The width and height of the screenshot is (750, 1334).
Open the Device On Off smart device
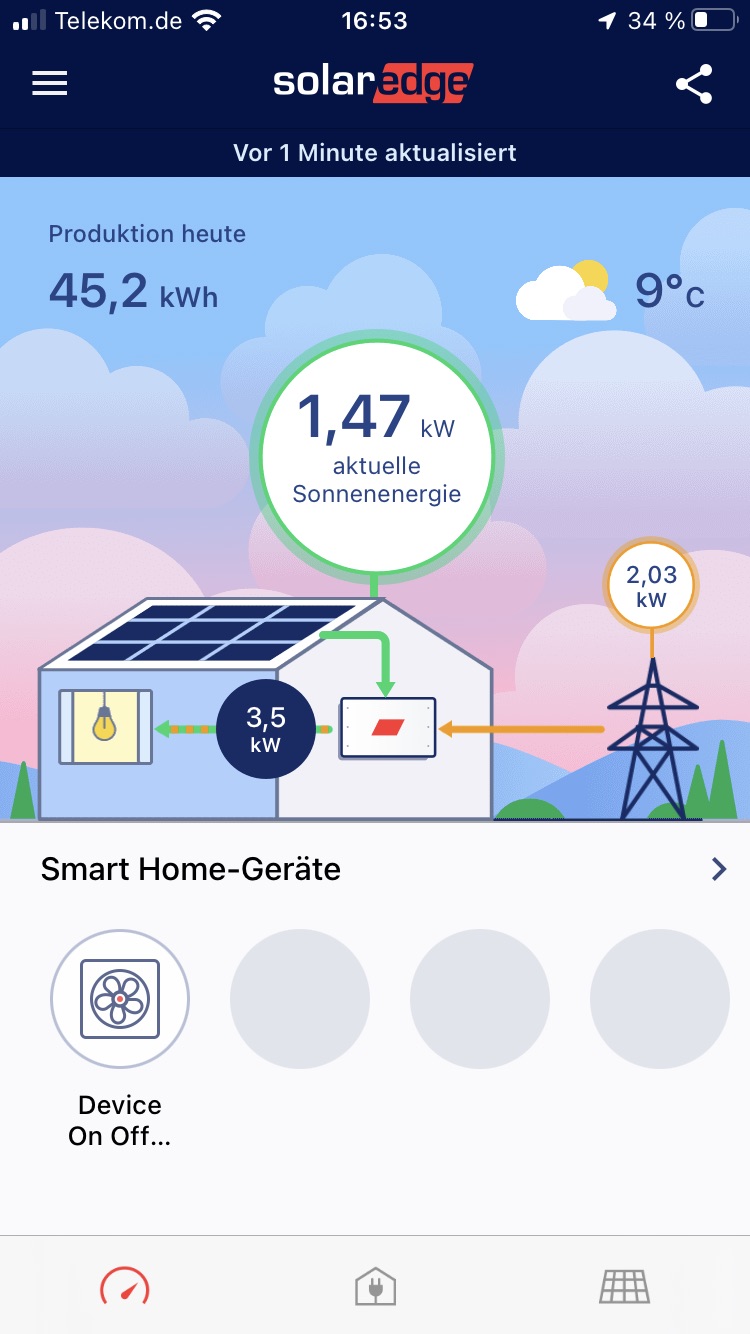pos(120,999)
